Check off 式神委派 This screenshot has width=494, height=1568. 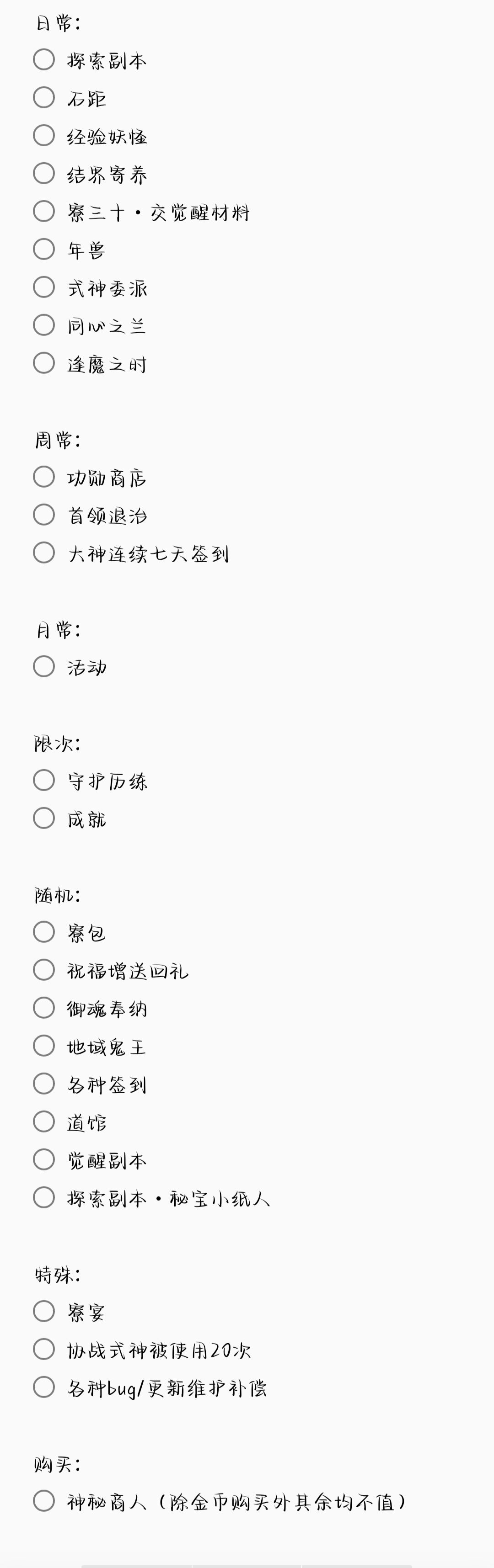(x=44, y=287)
